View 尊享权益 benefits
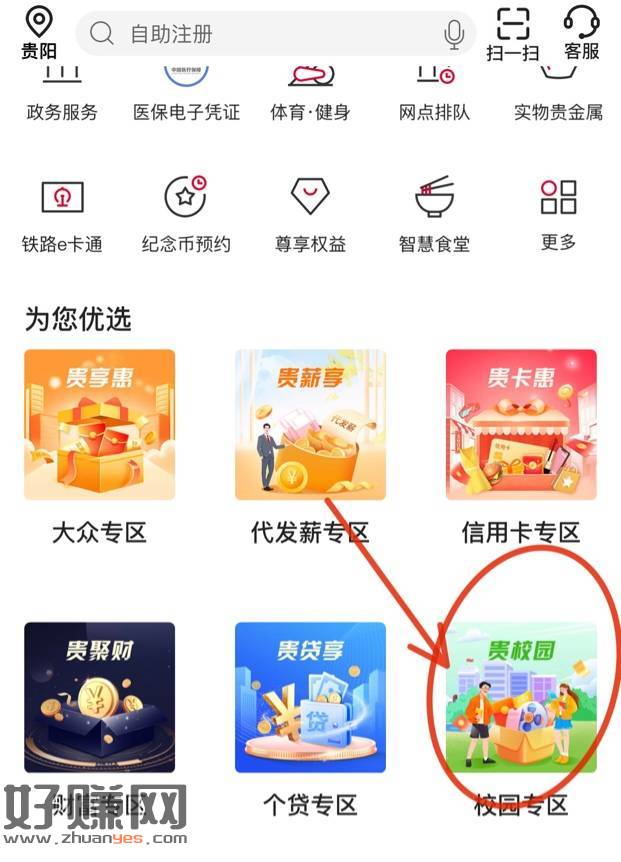The image size is (621, 862). (310, 215)
